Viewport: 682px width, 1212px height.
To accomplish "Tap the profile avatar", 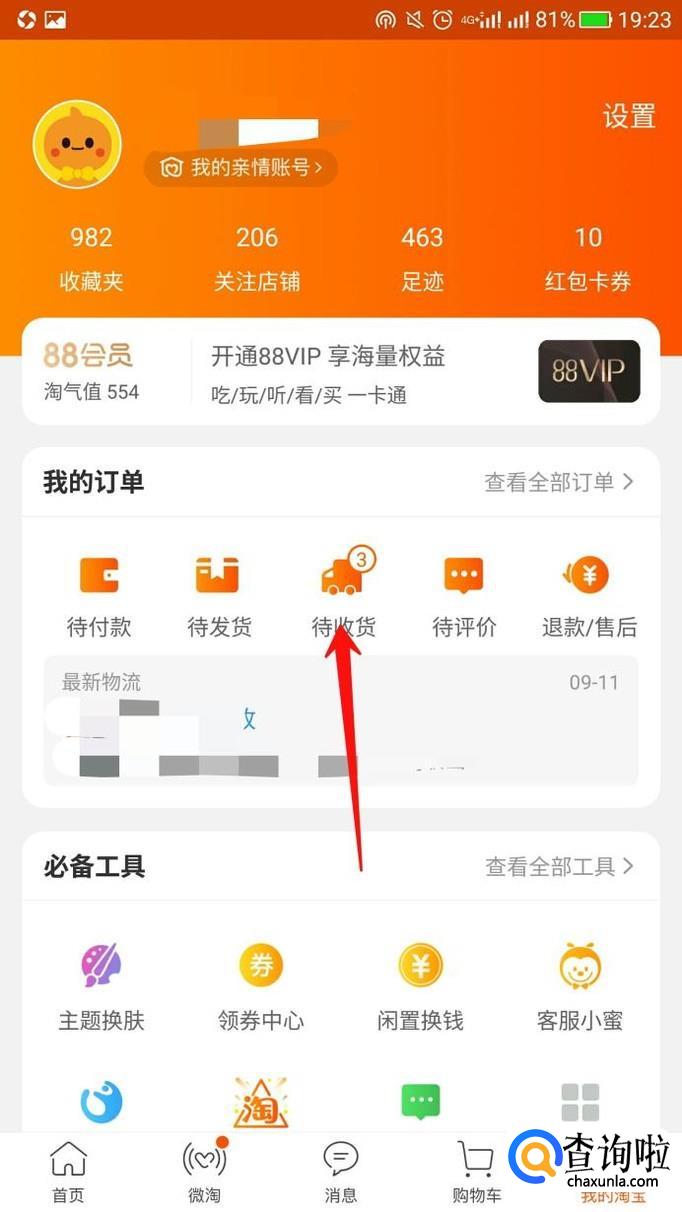I will pos(77,144).
